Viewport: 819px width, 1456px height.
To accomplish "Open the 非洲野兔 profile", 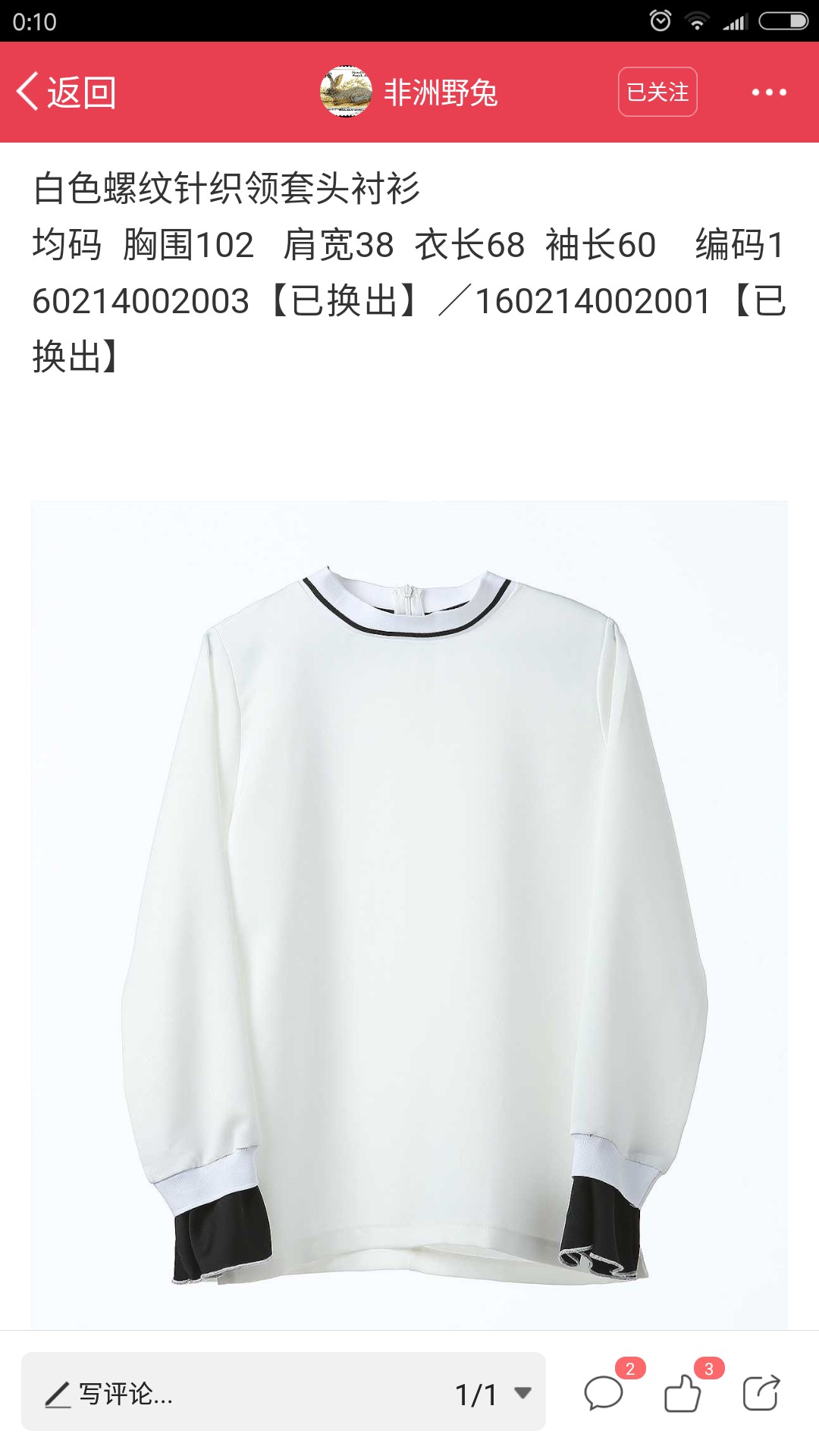I will click(x=409, y=92).
